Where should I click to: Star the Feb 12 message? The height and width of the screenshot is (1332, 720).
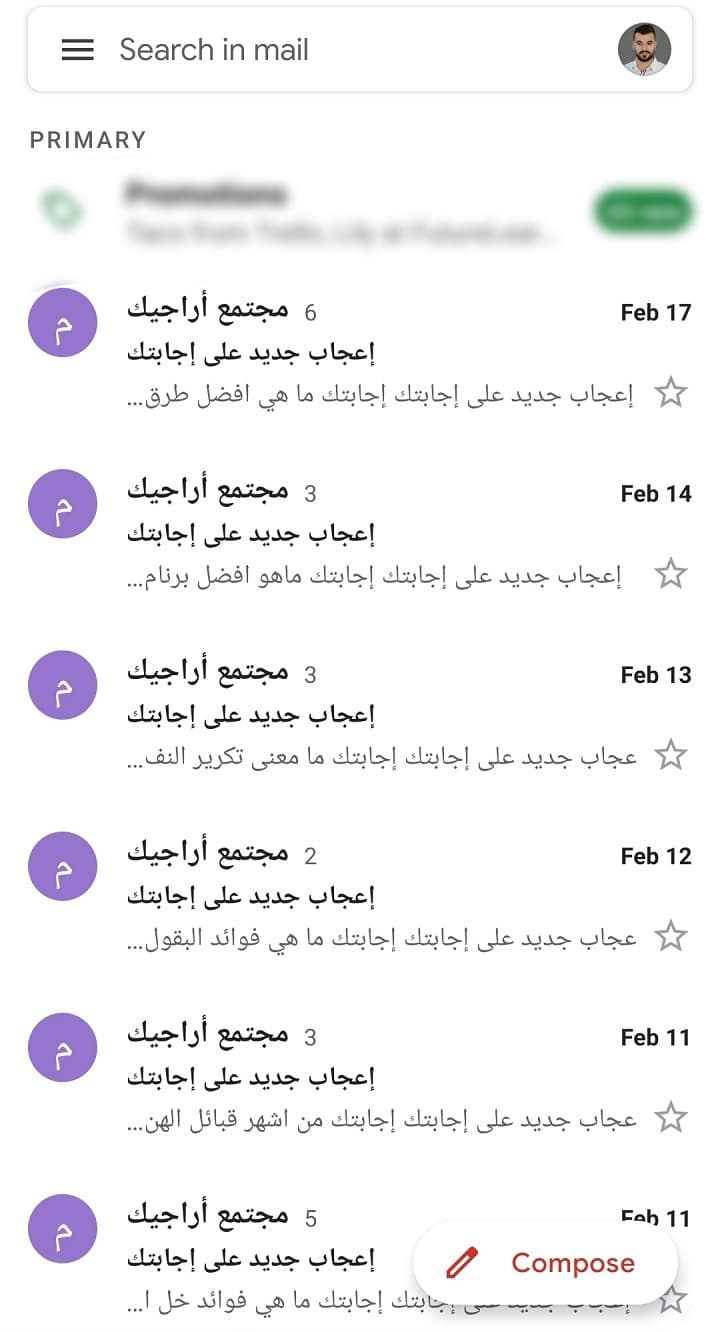(x=672, y=937)
